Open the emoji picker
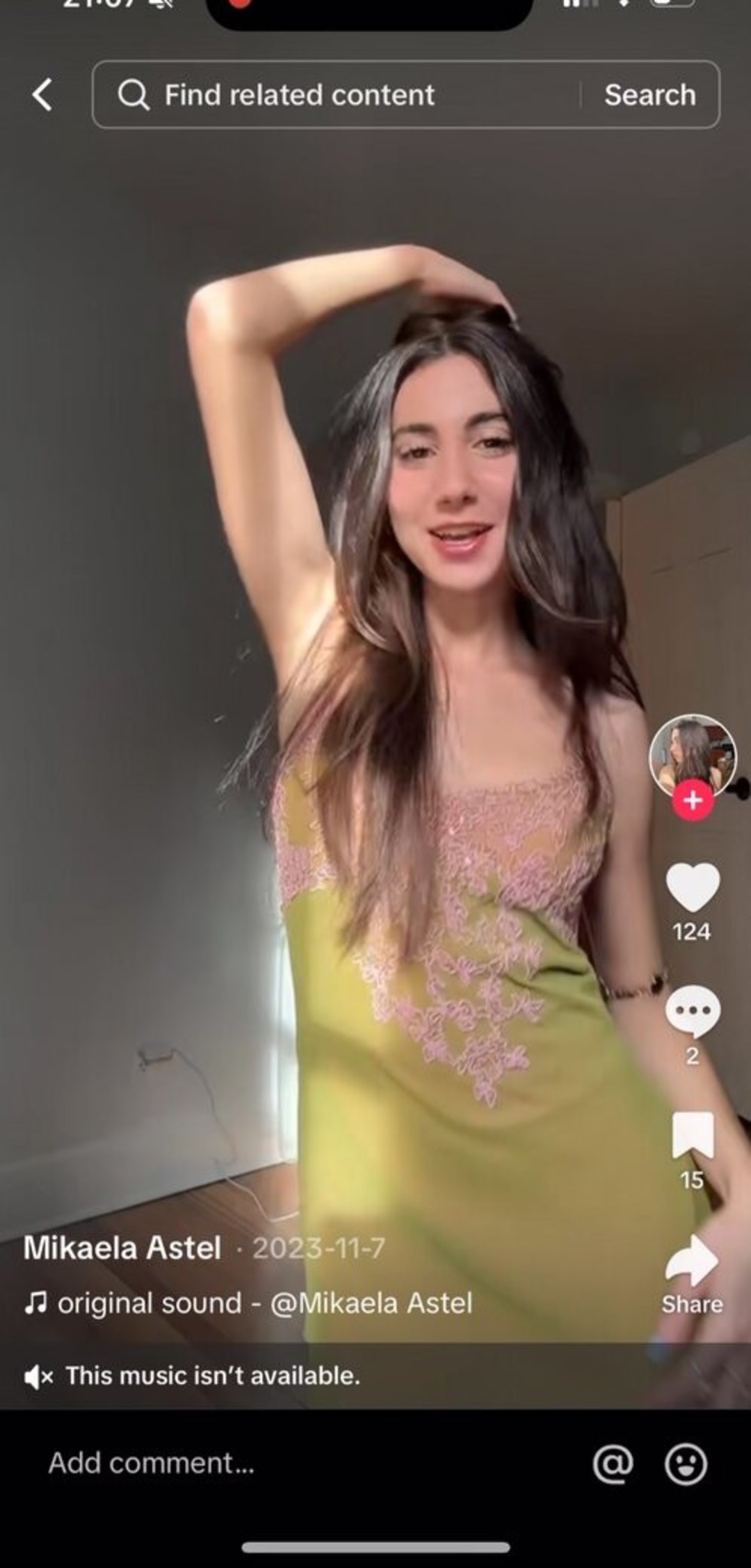Viewport: 751px width, 1568px height. [x=686, y=1463]
